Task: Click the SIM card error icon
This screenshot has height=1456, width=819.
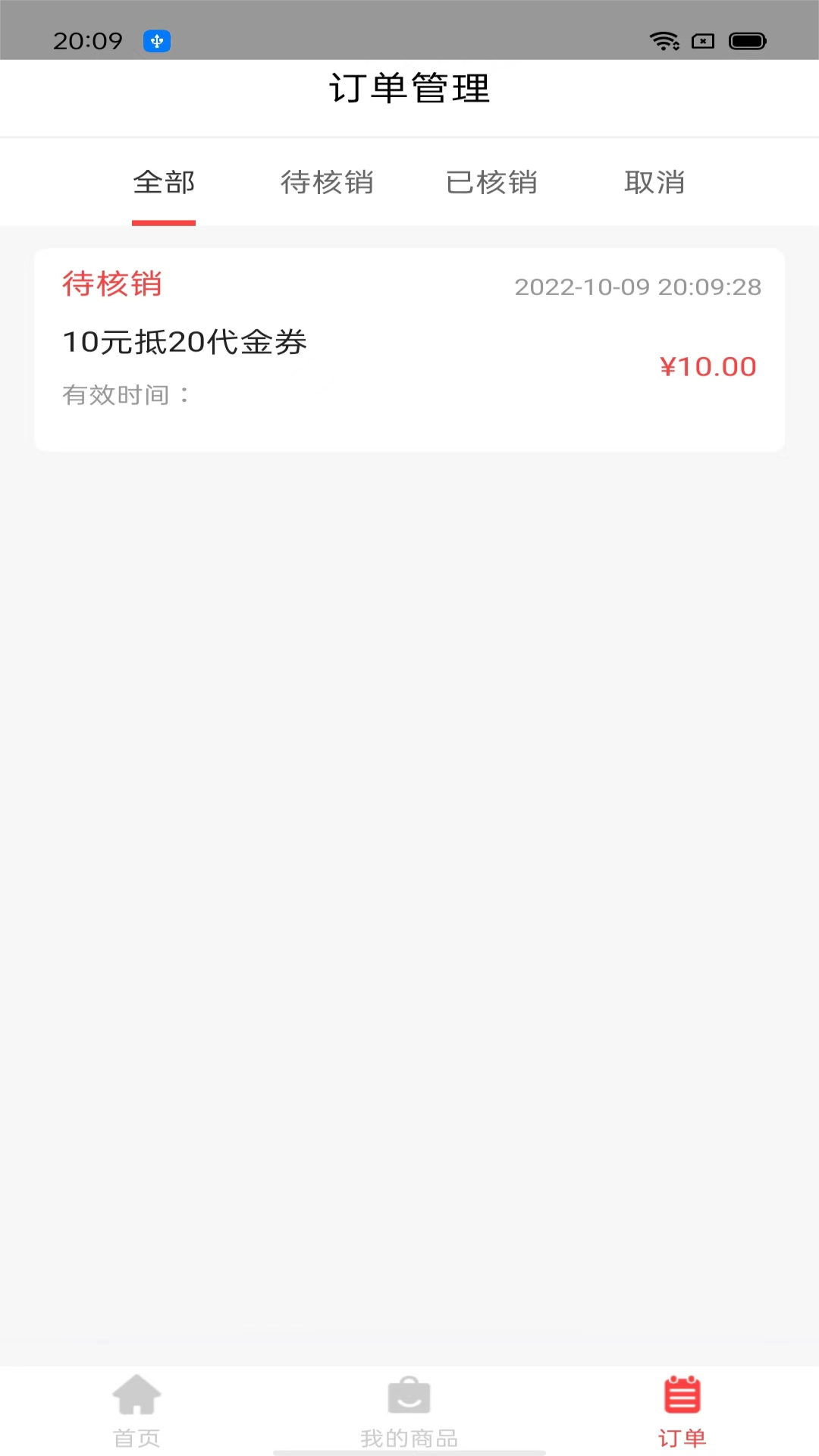Action: tap(701, 42)
